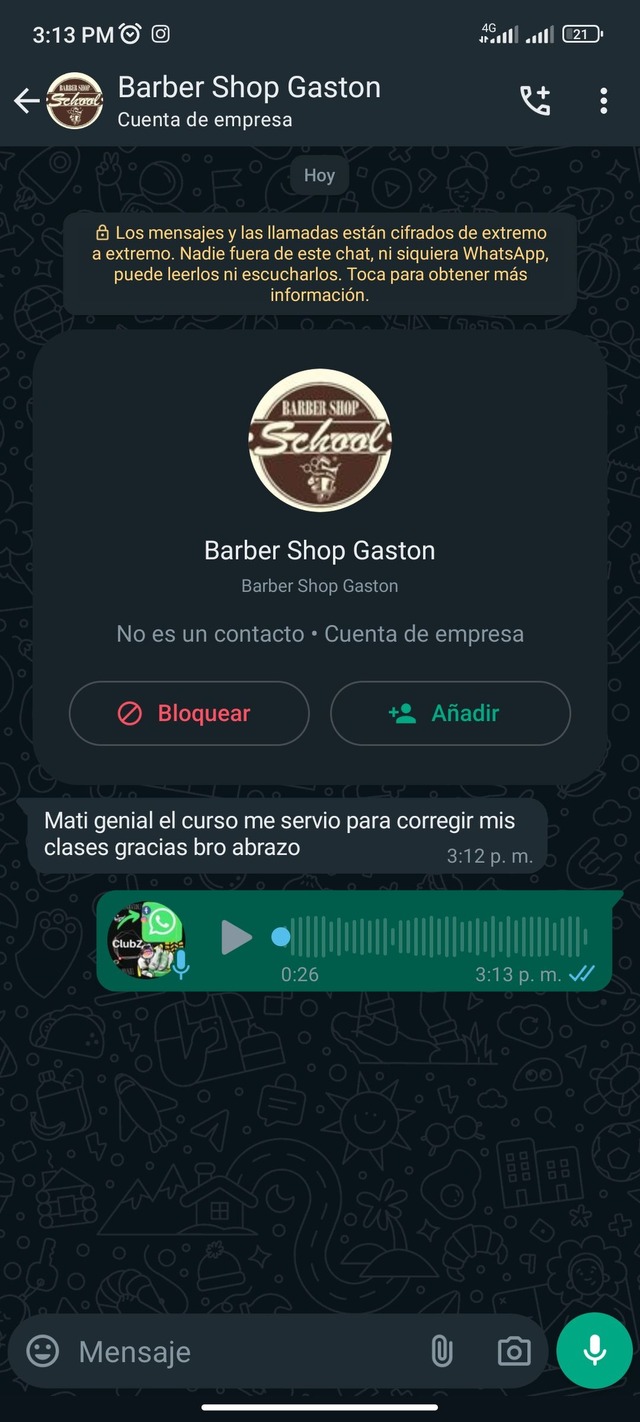Open the three-dot overflow menu
This screenshot has height=1422, width=640.
603,101
